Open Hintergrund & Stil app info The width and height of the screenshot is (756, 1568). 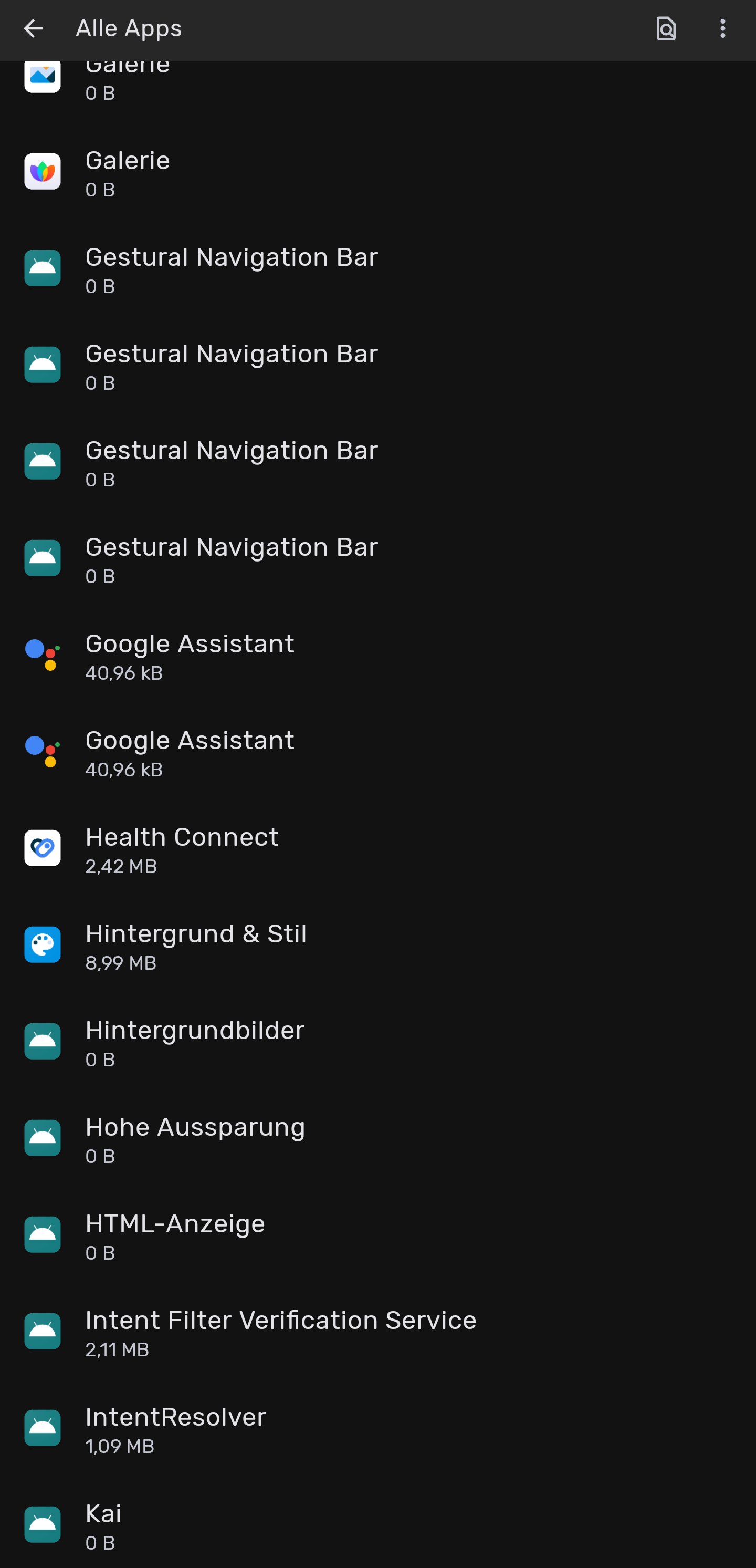[x=377, y=946]
